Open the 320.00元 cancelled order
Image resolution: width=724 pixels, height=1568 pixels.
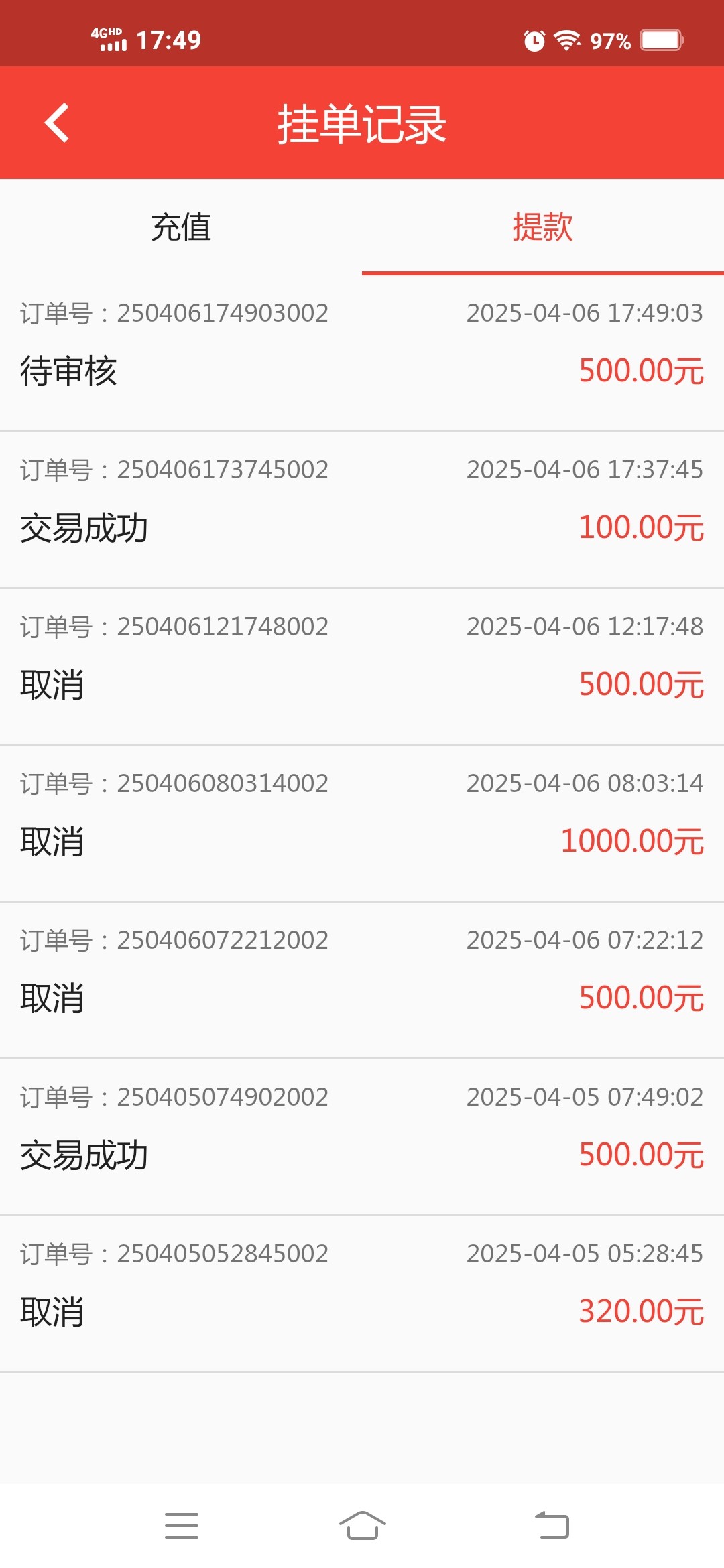pos(362,1294)
